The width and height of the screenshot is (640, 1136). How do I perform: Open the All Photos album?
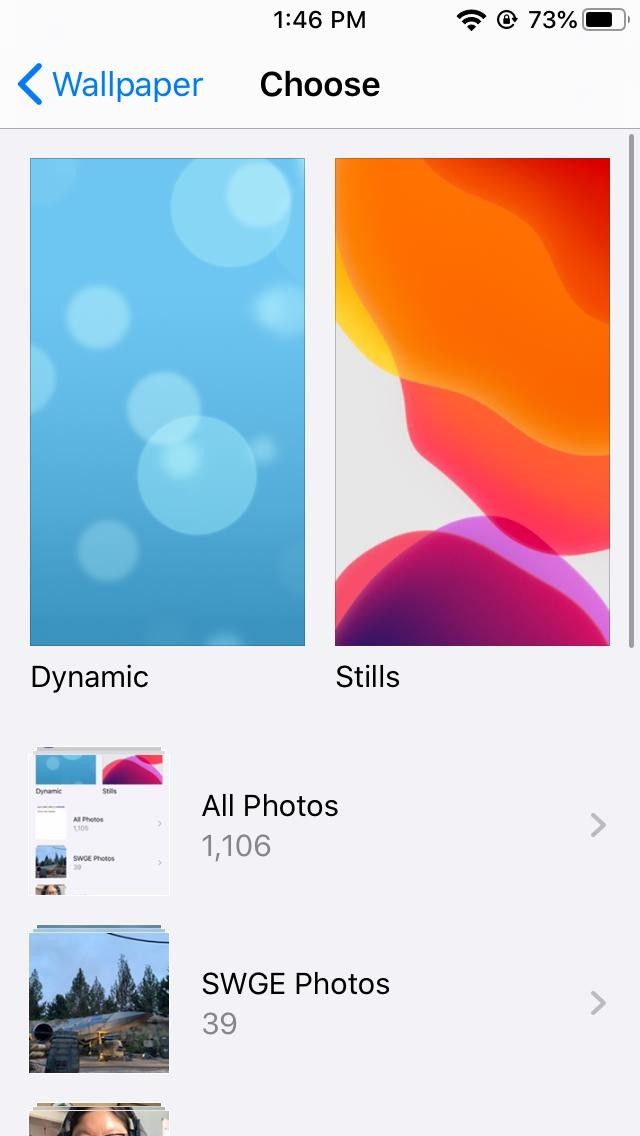(x=320, y=825)
